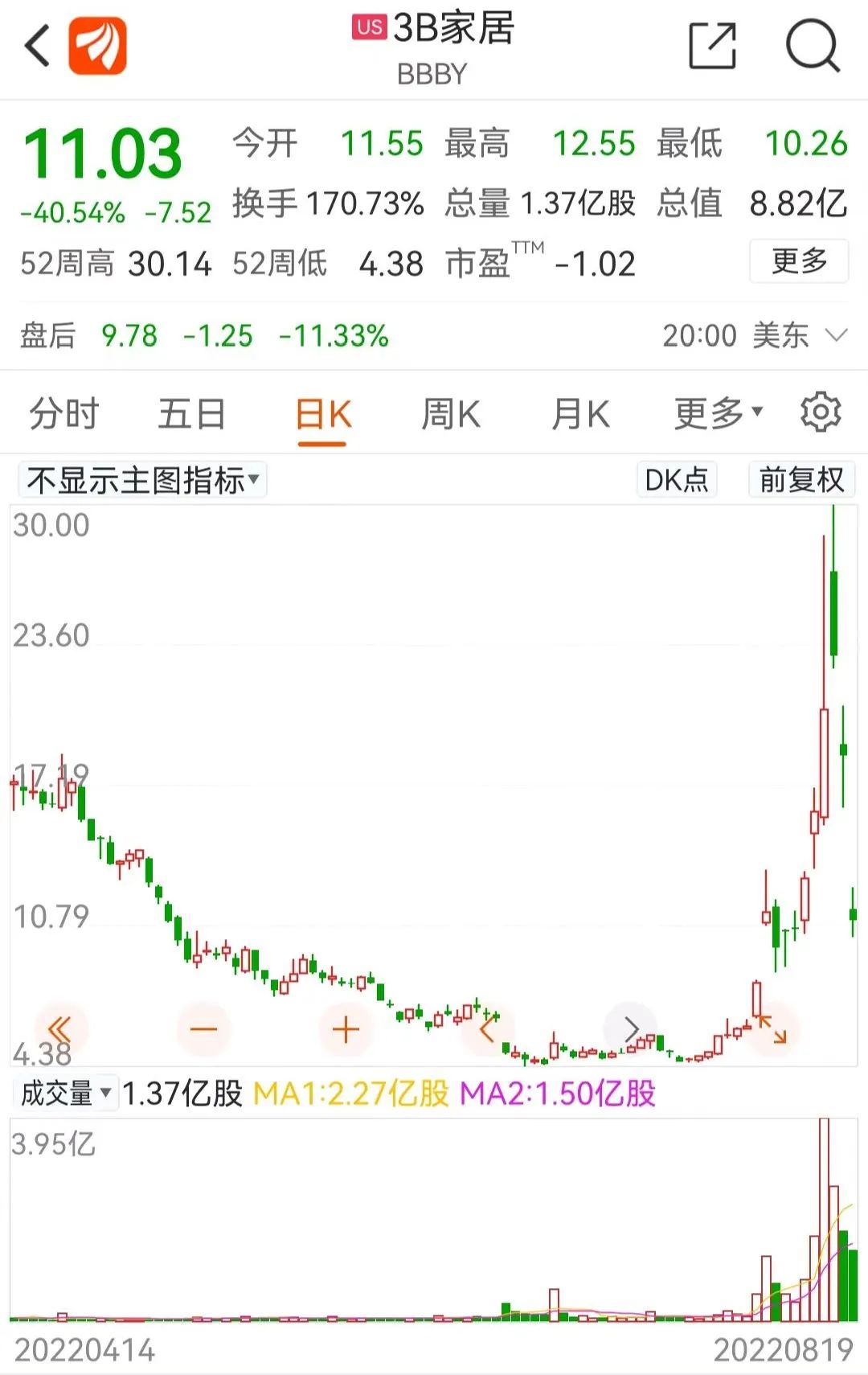Move chart forward with right arrow
This screenshot has height=1375, width=868.
click(630, 1028)
